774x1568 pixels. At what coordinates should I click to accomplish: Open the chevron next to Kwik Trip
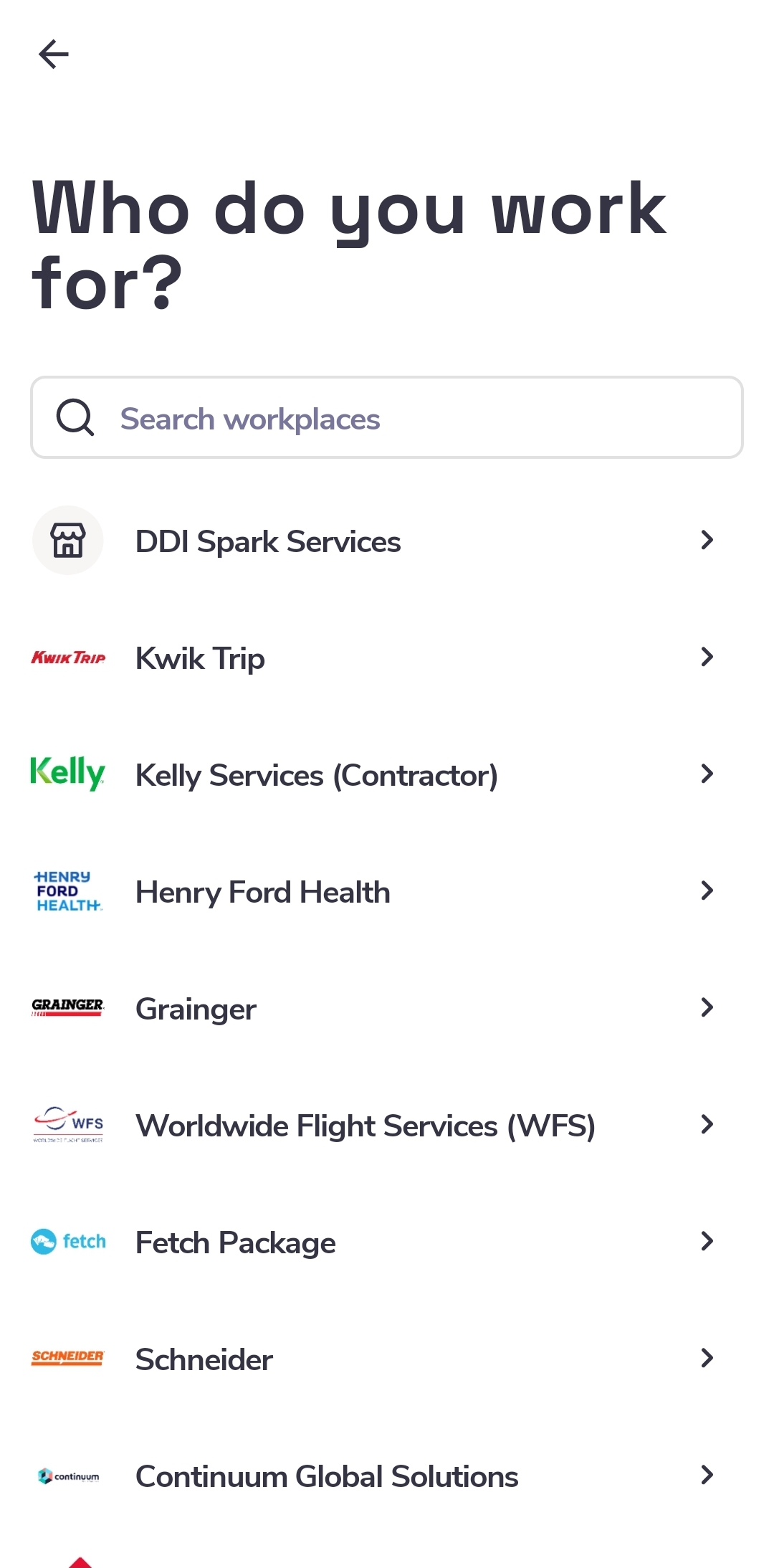(x=707, y=657)
